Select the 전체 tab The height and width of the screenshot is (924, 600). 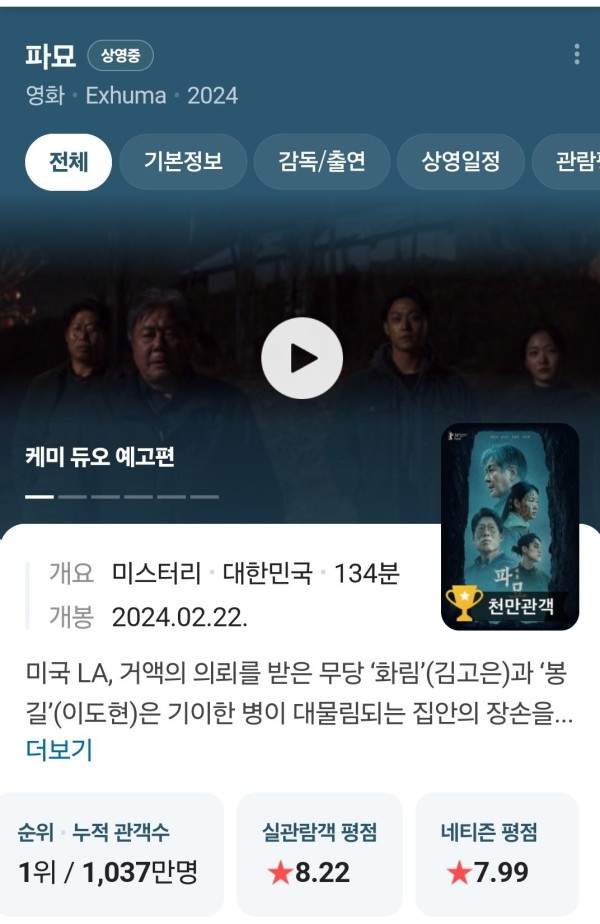click(x=68, y=161)
